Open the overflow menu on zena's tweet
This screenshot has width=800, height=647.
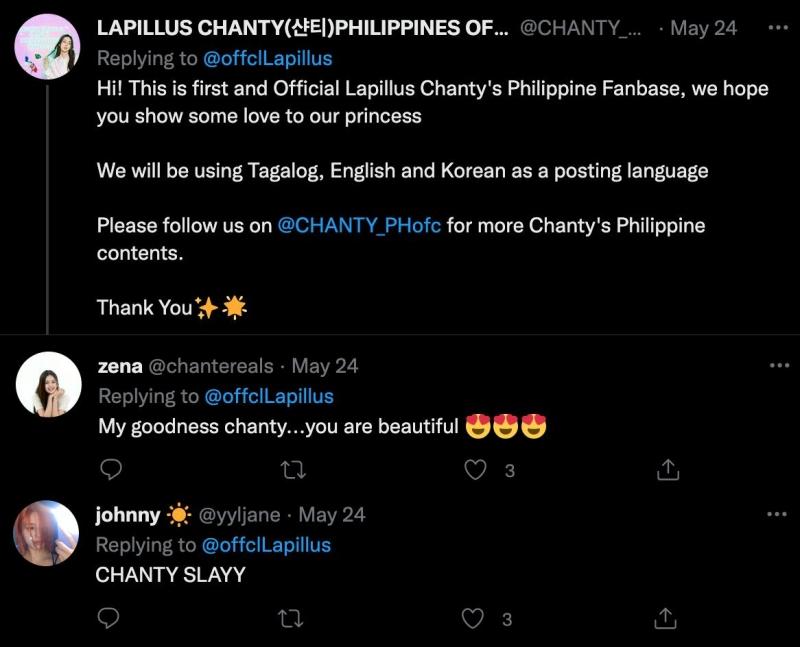click(777, 366)
